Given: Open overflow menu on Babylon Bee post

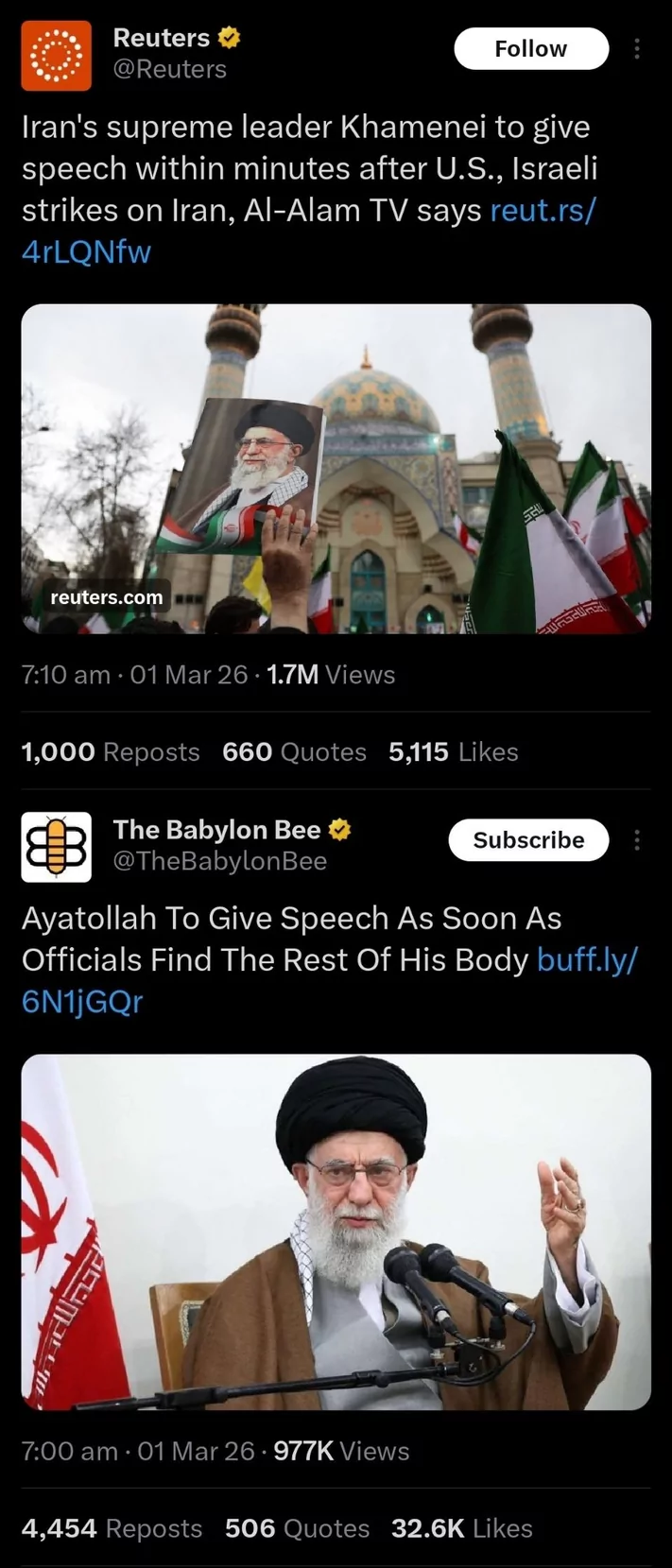Looking at the screenshot, I should (637, 840).
